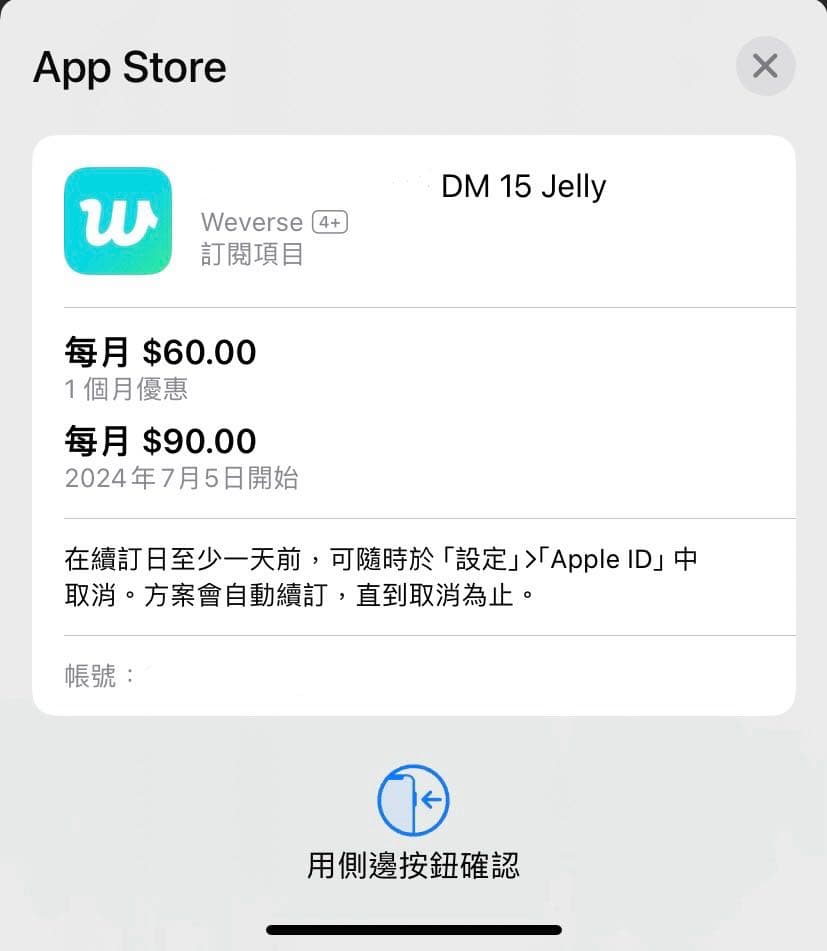Open the Weverse (4+) app label
827x951 pixels.
tap(272, 221)
